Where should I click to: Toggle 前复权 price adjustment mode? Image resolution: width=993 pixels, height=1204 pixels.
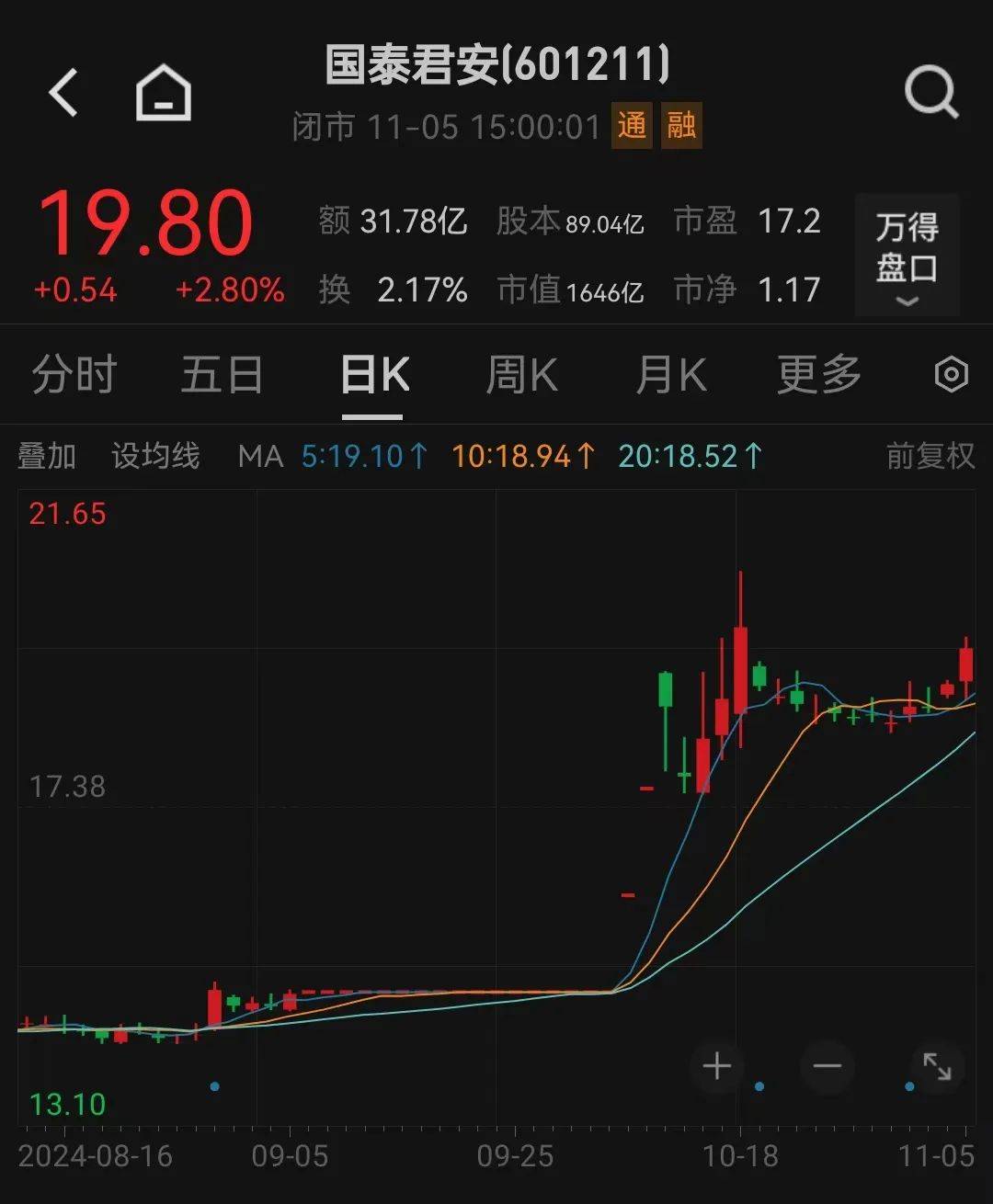[928, 455]
